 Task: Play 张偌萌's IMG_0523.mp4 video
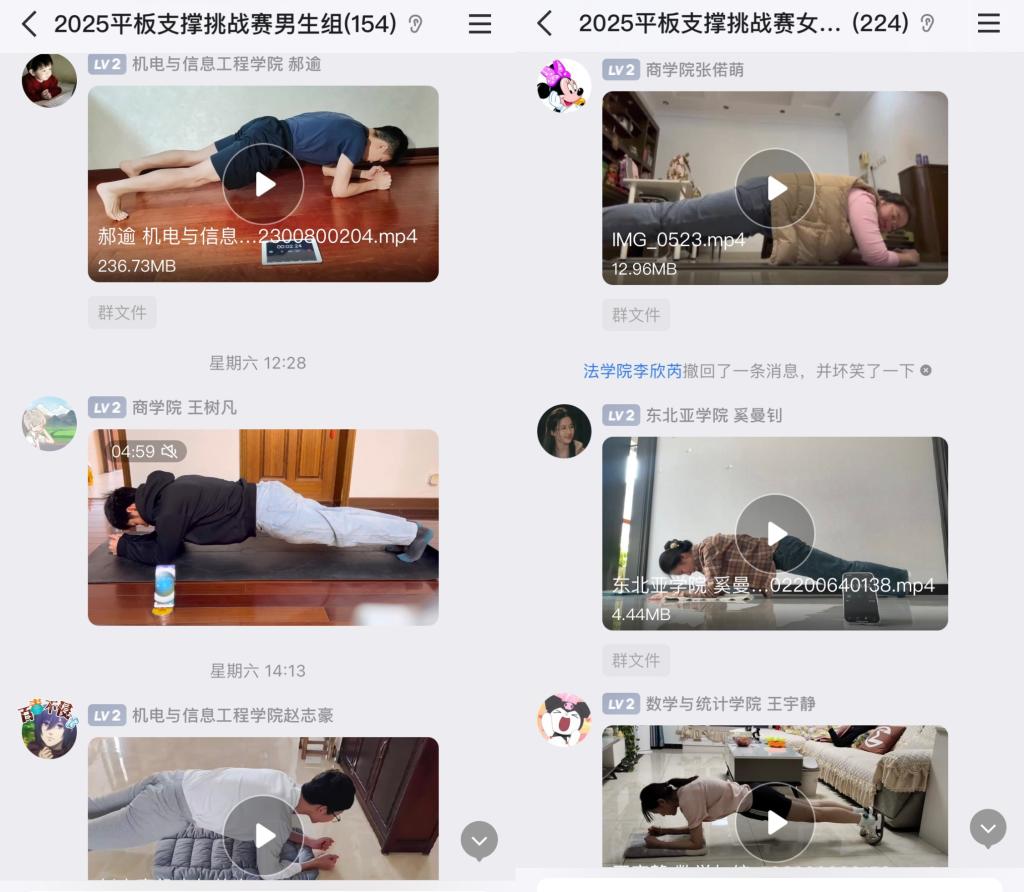pos(775,188)
